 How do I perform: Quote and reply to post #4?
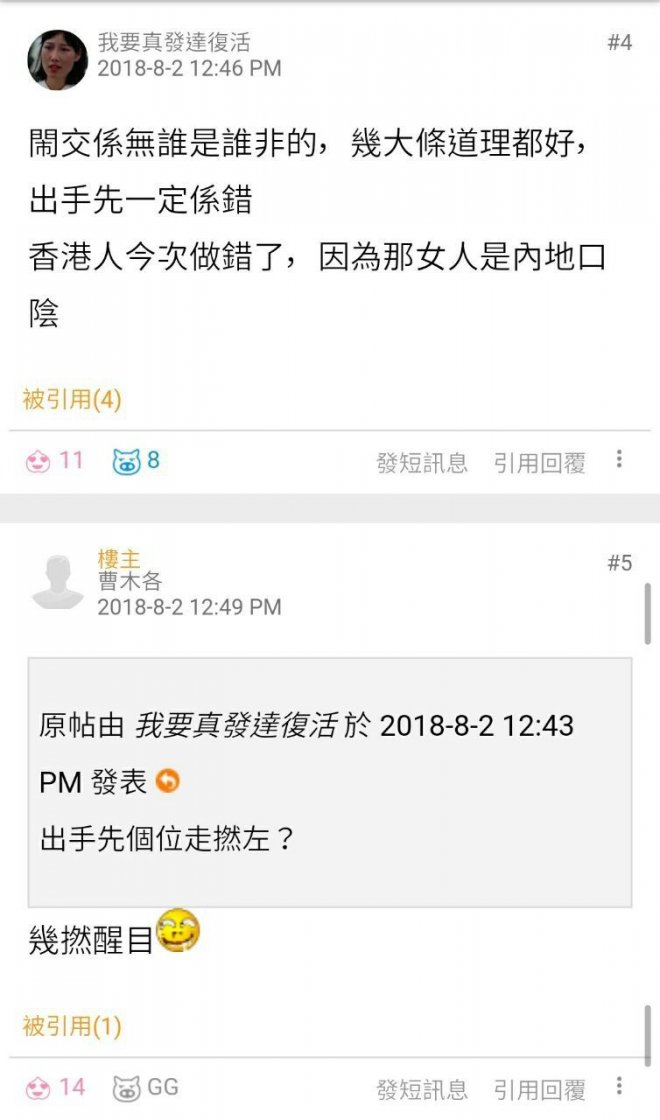point(539,462)
